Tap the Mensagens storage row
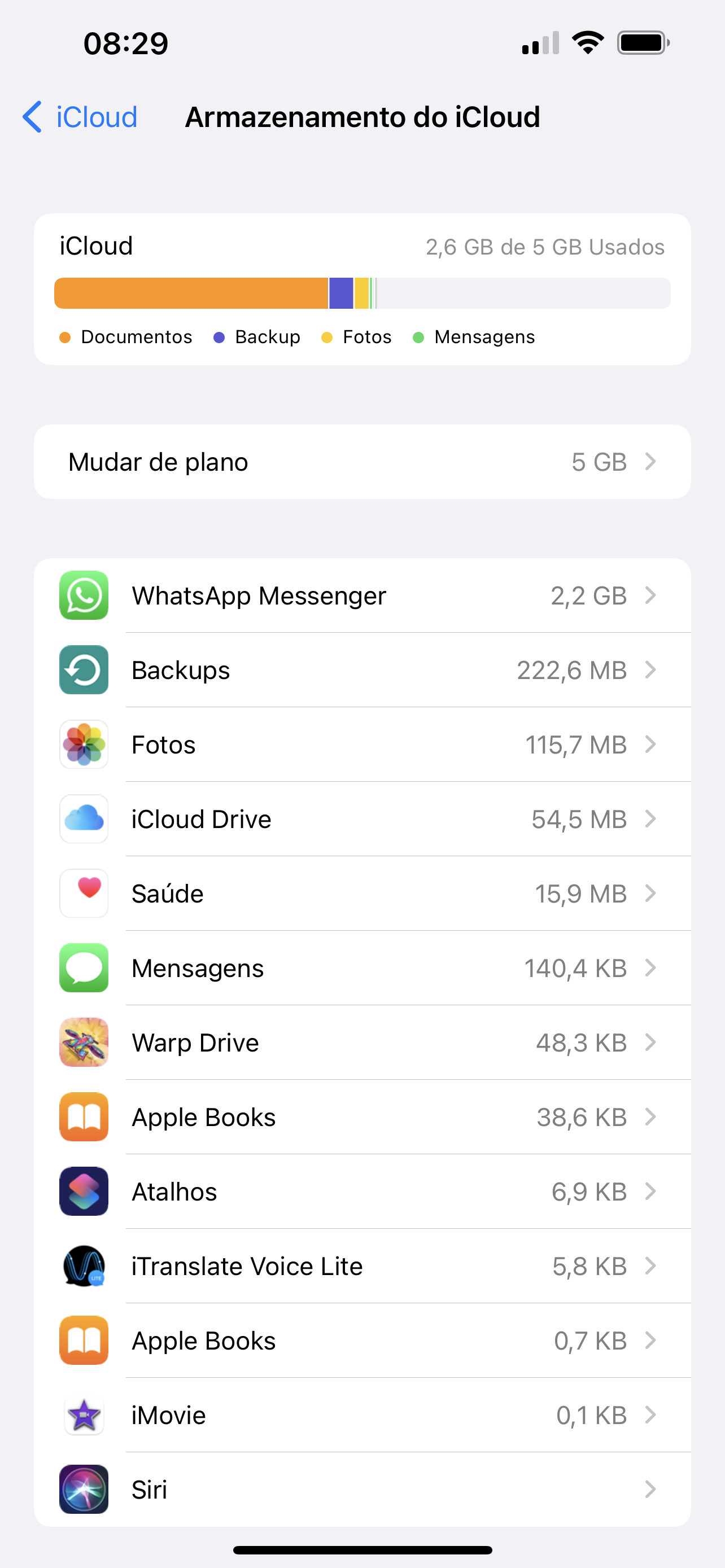 (362, 968)
